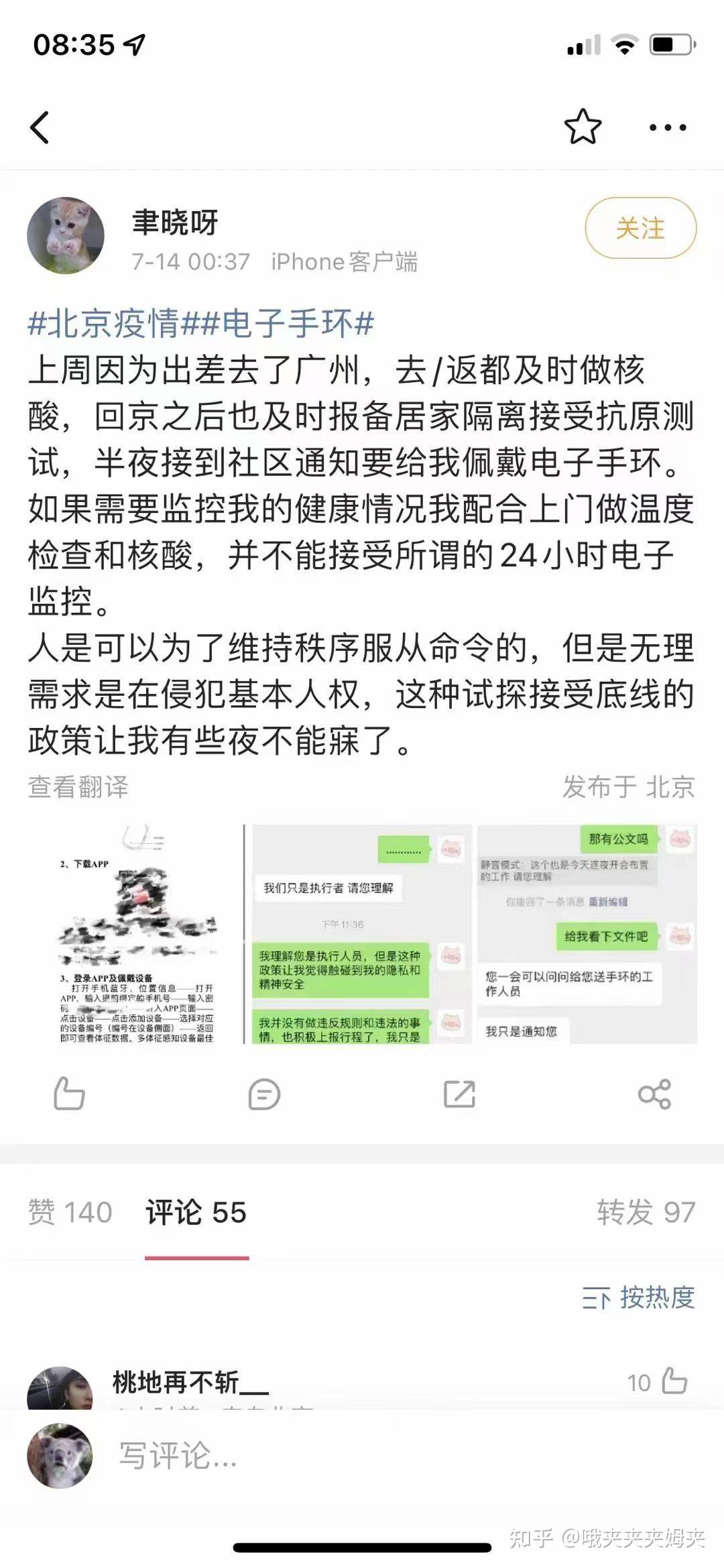724x1568 pixels.
Task: View the chat screenshot with 那有公文吗
Action: tap(587, 934)
